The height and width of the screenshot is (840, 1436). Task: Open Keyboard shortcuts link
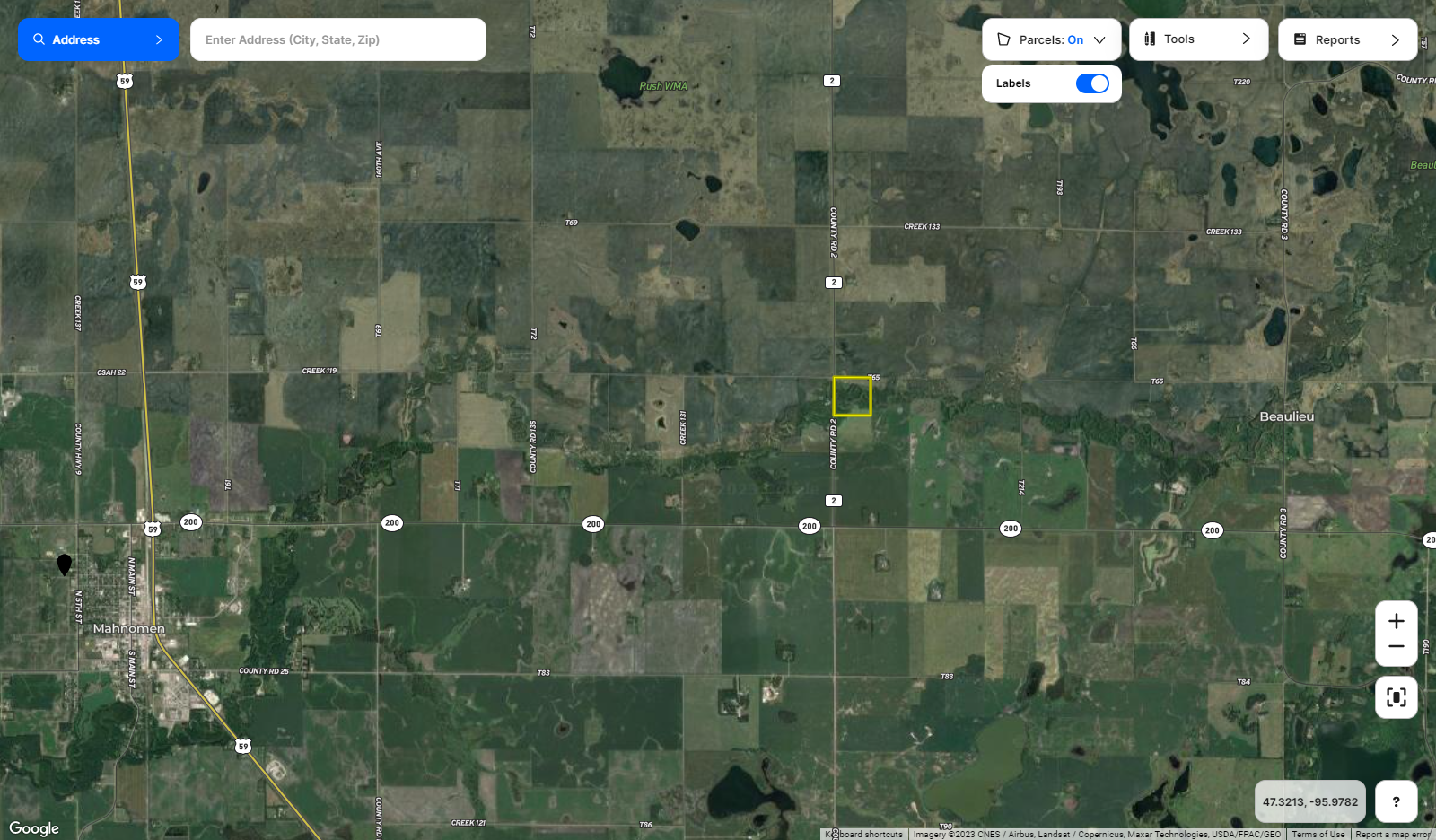[x=865, y=835]
